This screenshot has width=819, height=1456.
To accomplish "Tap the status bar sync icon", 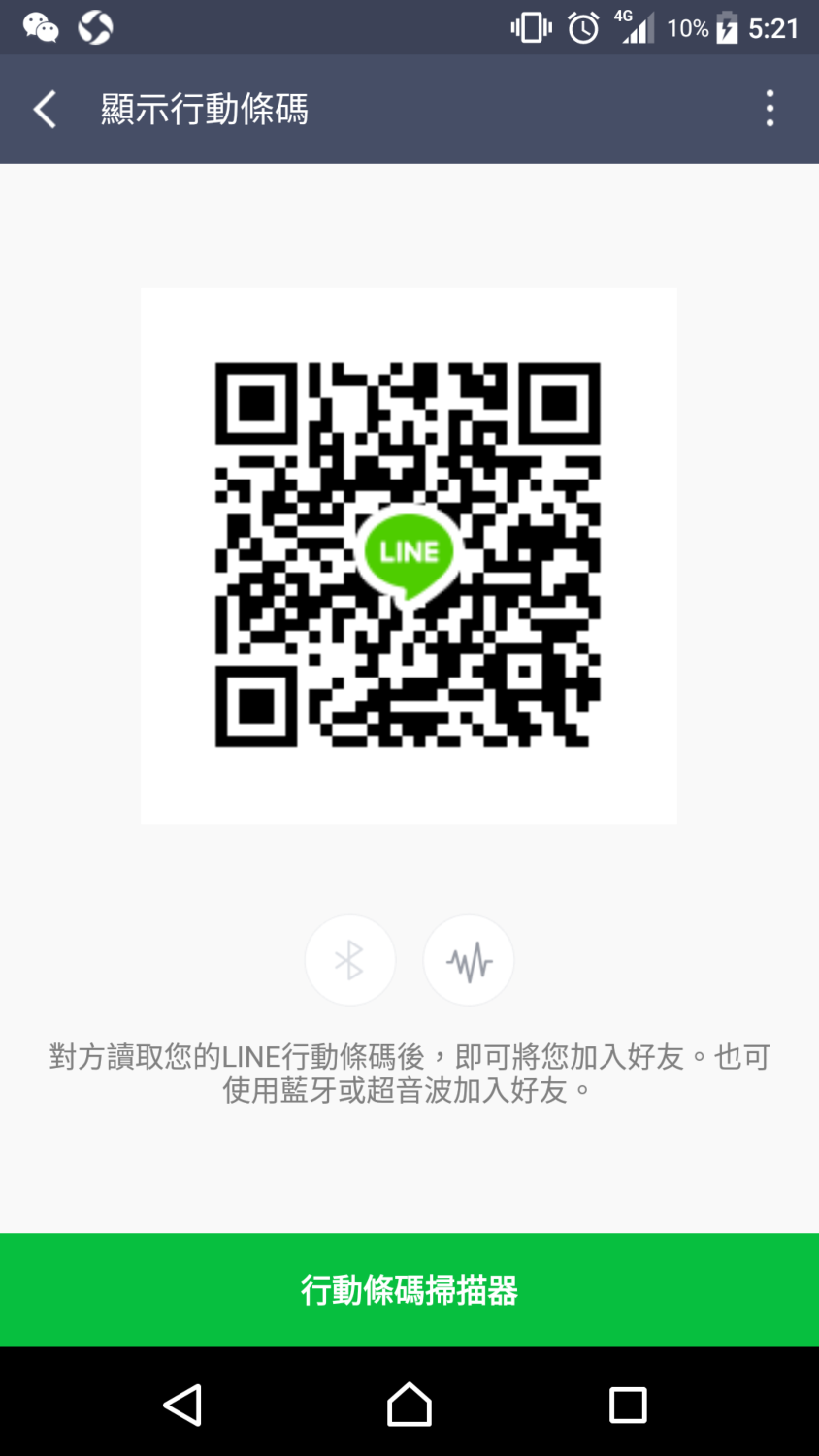I will [x=94, y=27].
